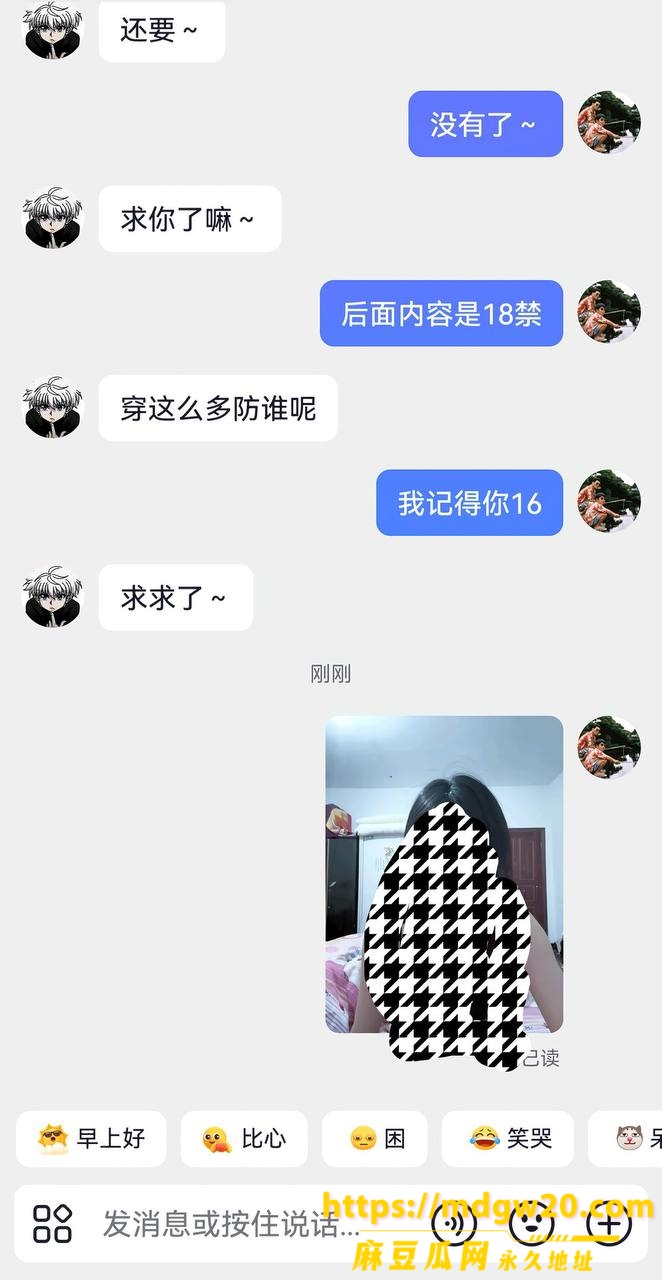662x1280 pixels.
Task: Choose the 笑哭 quick reply chip
Action: (508, 1138)
